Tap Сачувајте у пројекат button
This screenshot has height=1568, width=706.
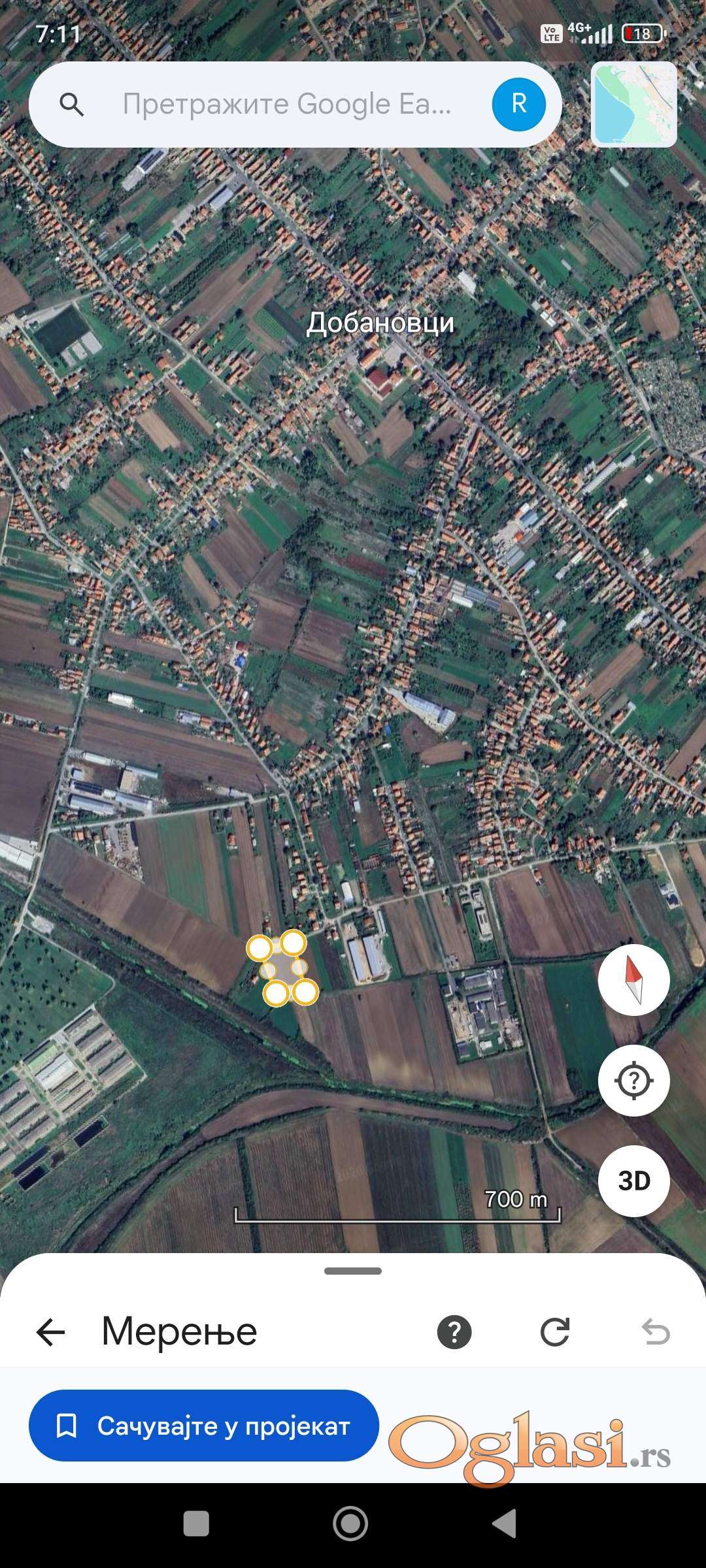204,1426
